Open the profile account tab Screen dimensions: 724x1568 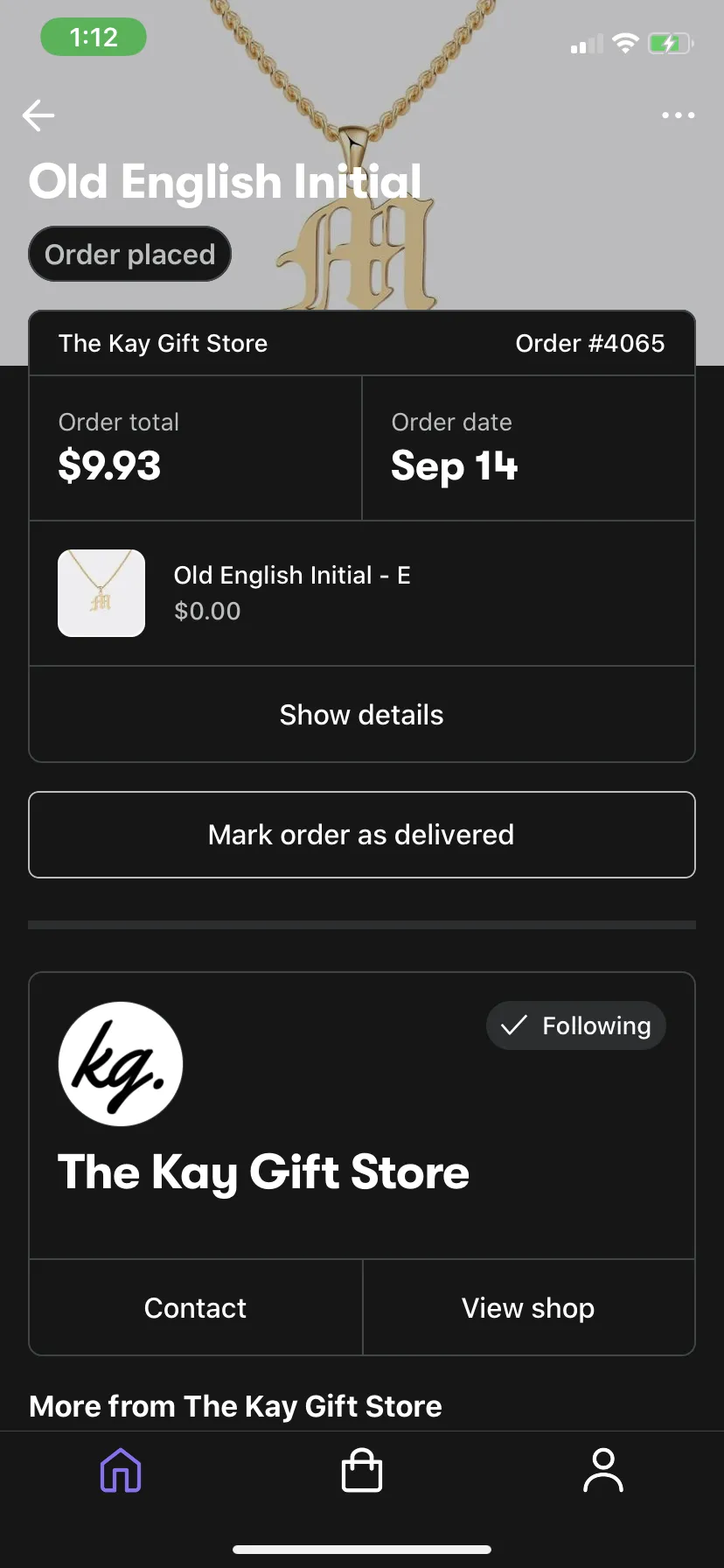click(603, 1470)
